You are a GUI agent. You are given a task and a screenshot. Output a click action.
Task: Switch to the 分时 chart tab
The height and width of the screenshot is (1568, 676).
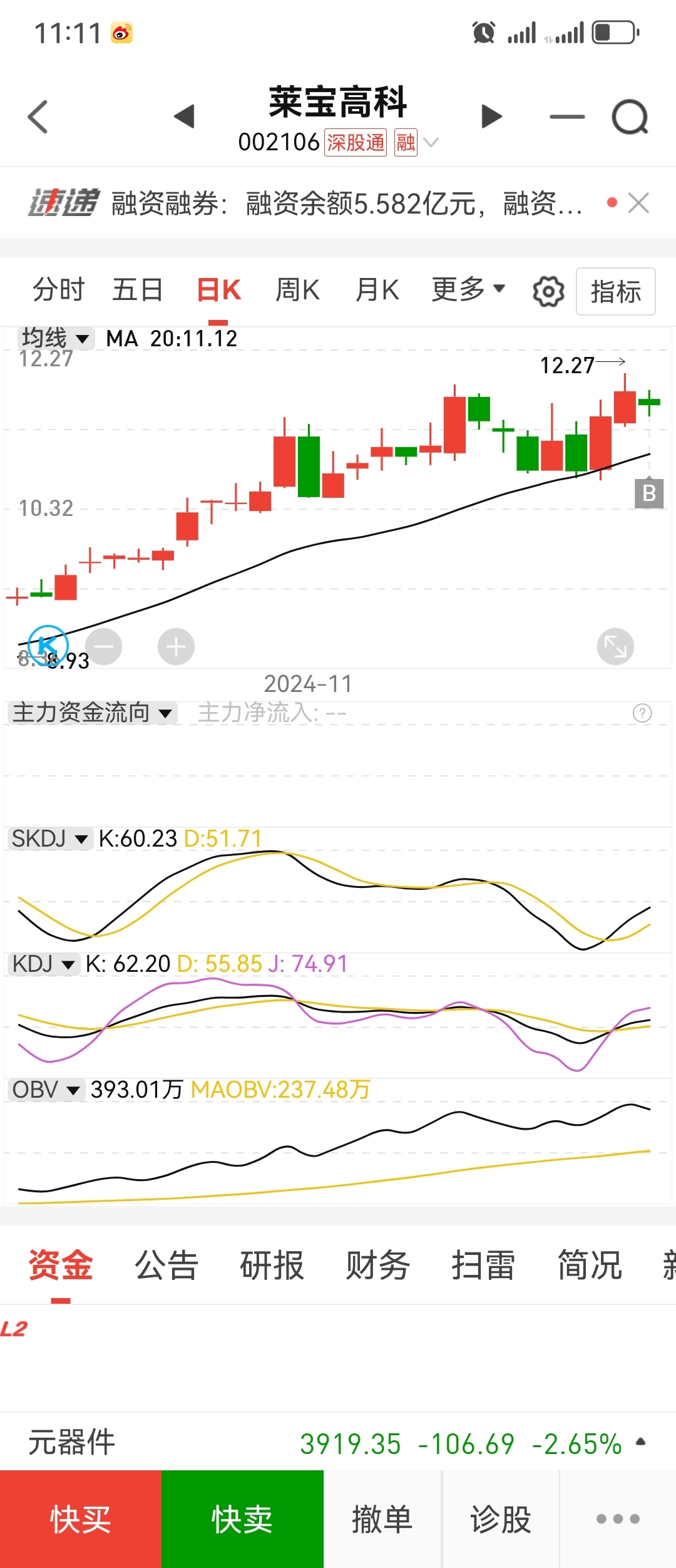coord(58,290)
